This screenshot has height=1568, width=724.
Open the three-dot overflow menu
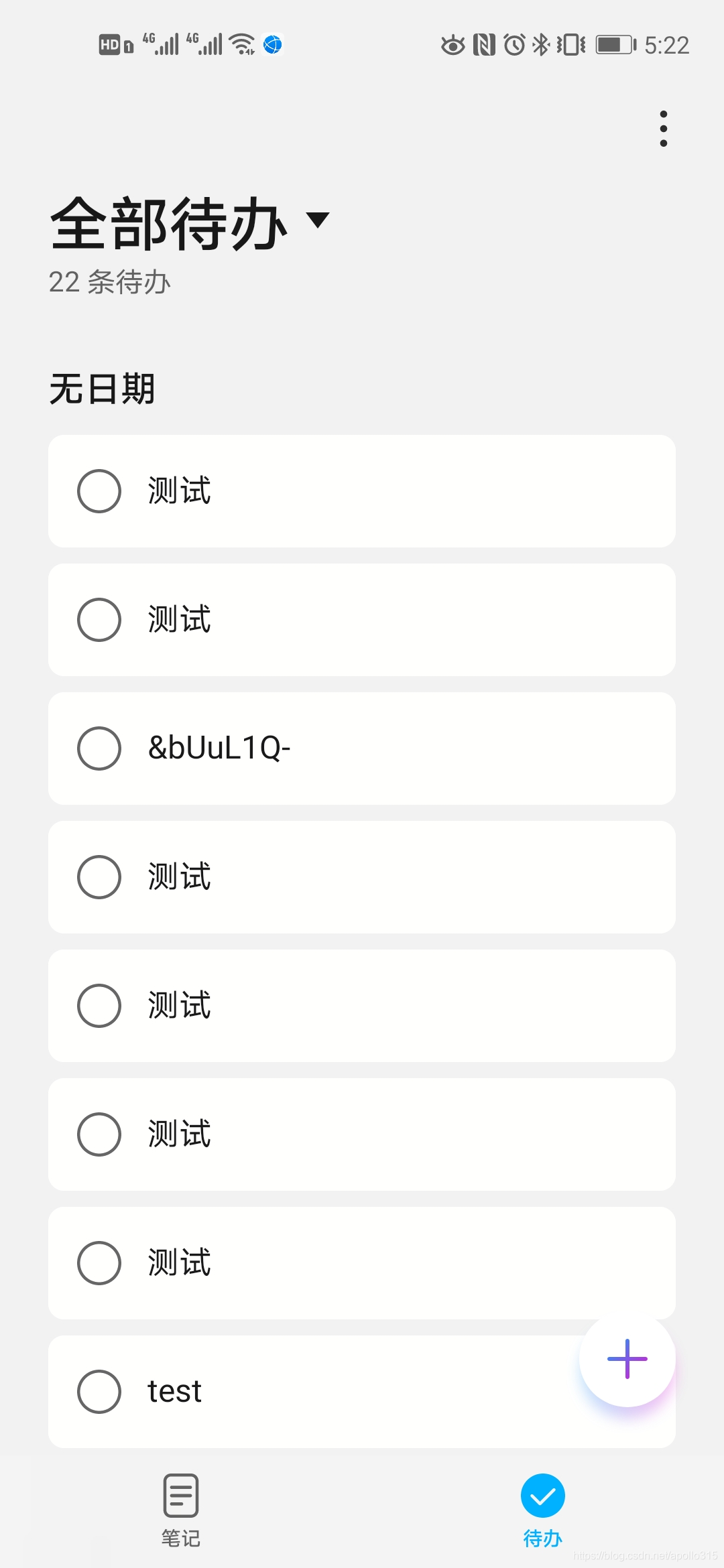663,129
